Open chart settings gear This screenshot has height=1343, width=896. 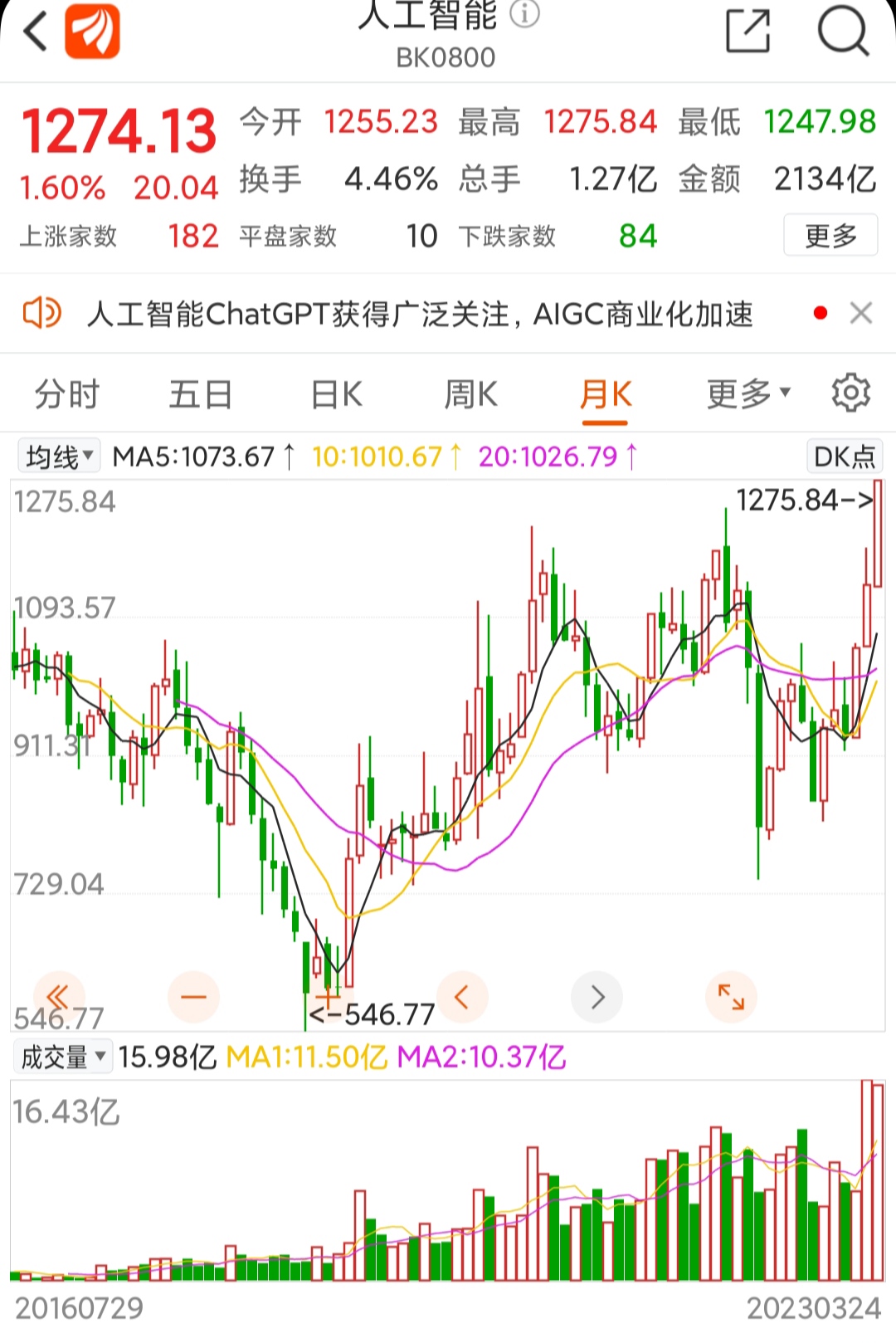click(851, 393)
